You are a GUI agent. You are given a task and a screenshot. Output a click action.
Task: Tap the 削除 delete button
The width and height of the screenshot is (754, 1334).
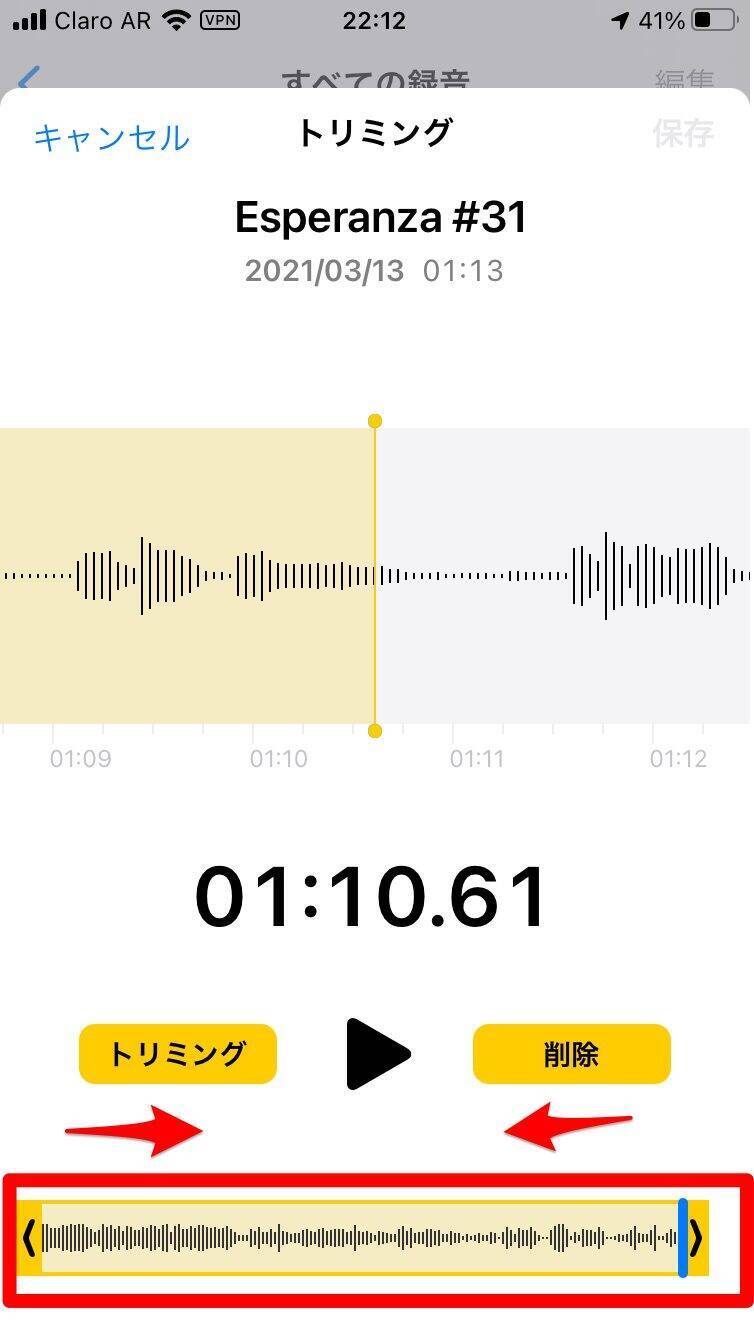coord(571,1054)
